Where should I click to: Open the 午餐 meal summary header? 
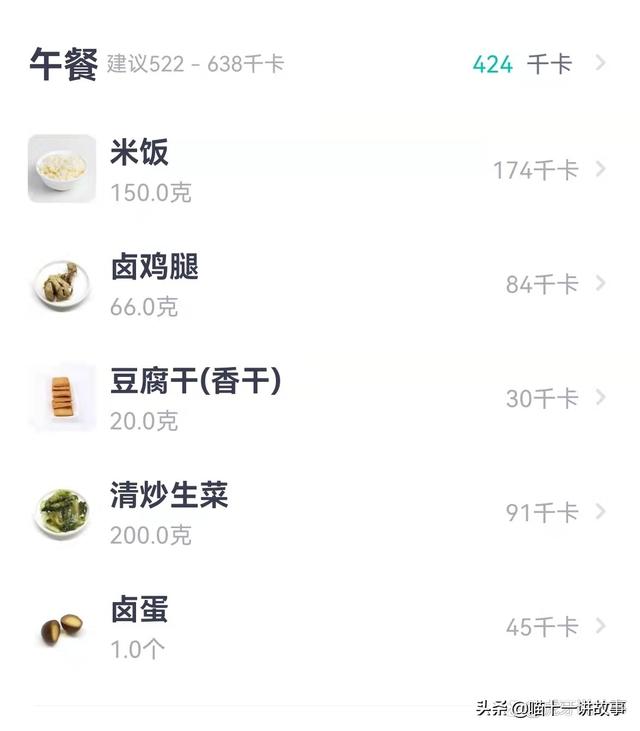320,64
